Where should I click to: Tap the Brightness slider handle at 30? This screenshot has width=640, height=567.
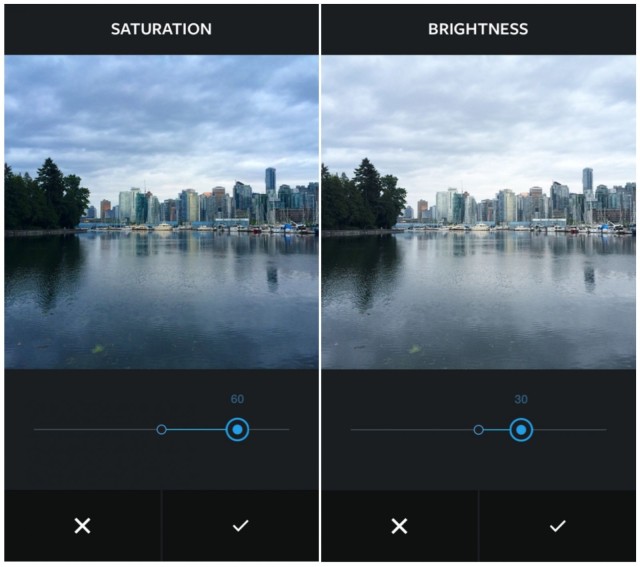coord(521,430)
